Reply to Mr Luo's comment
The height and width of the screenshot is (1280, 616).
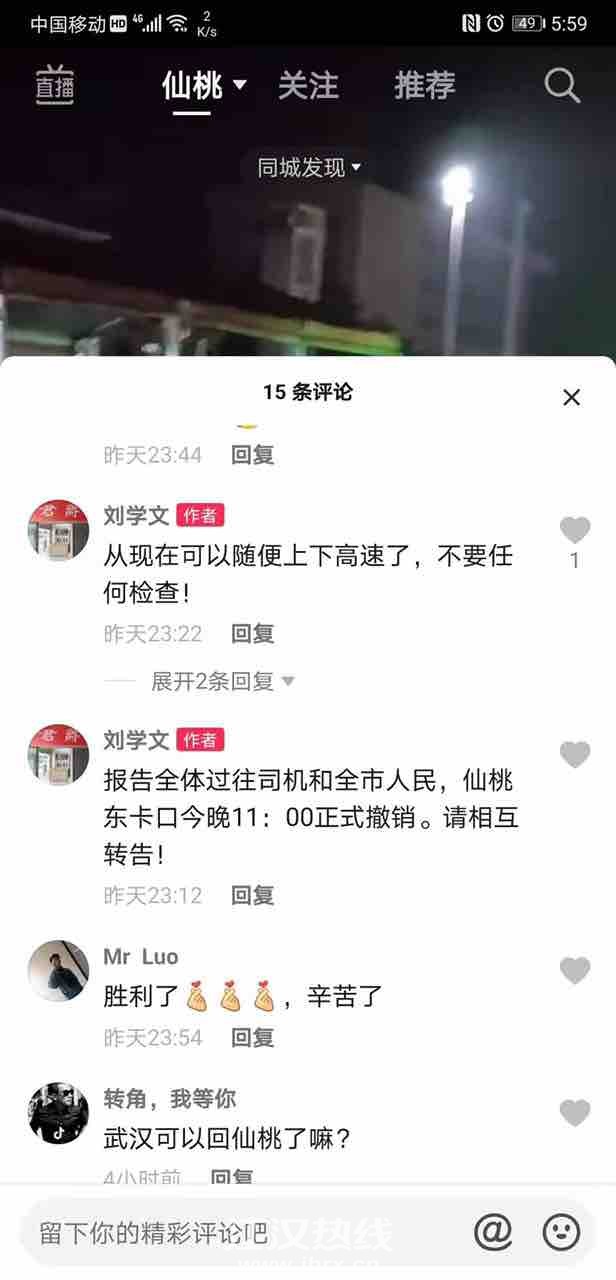(x=252, y=1038)
